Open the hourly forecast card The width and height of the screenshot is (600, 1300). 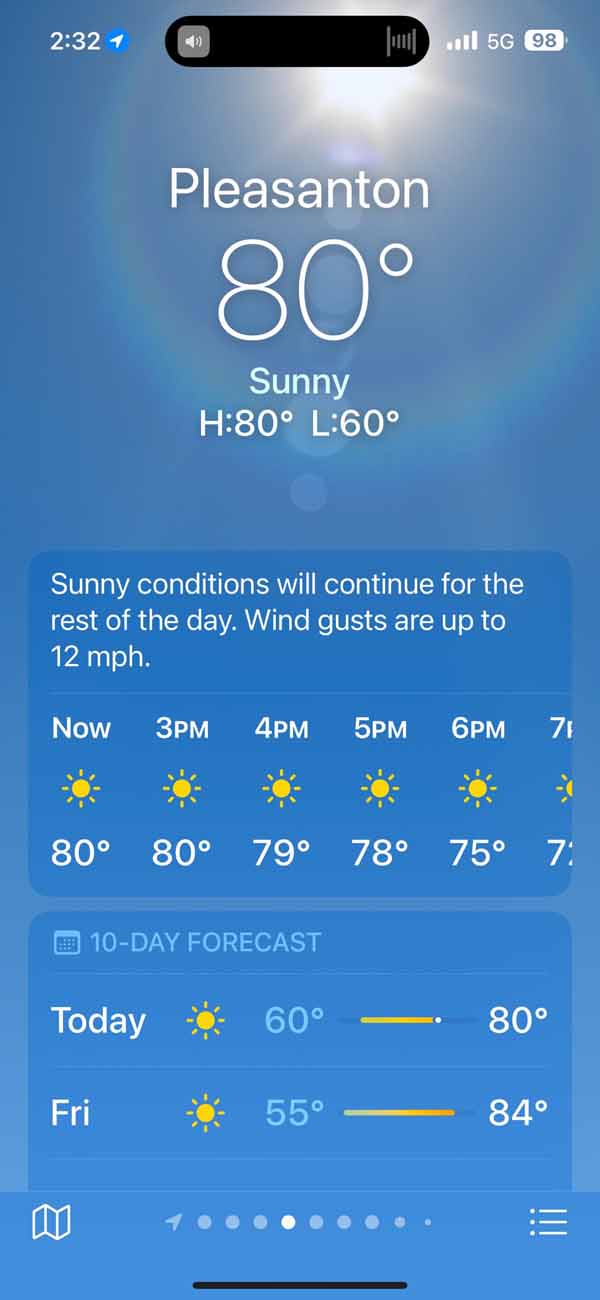pyautogui.click(x=300, y=790)
